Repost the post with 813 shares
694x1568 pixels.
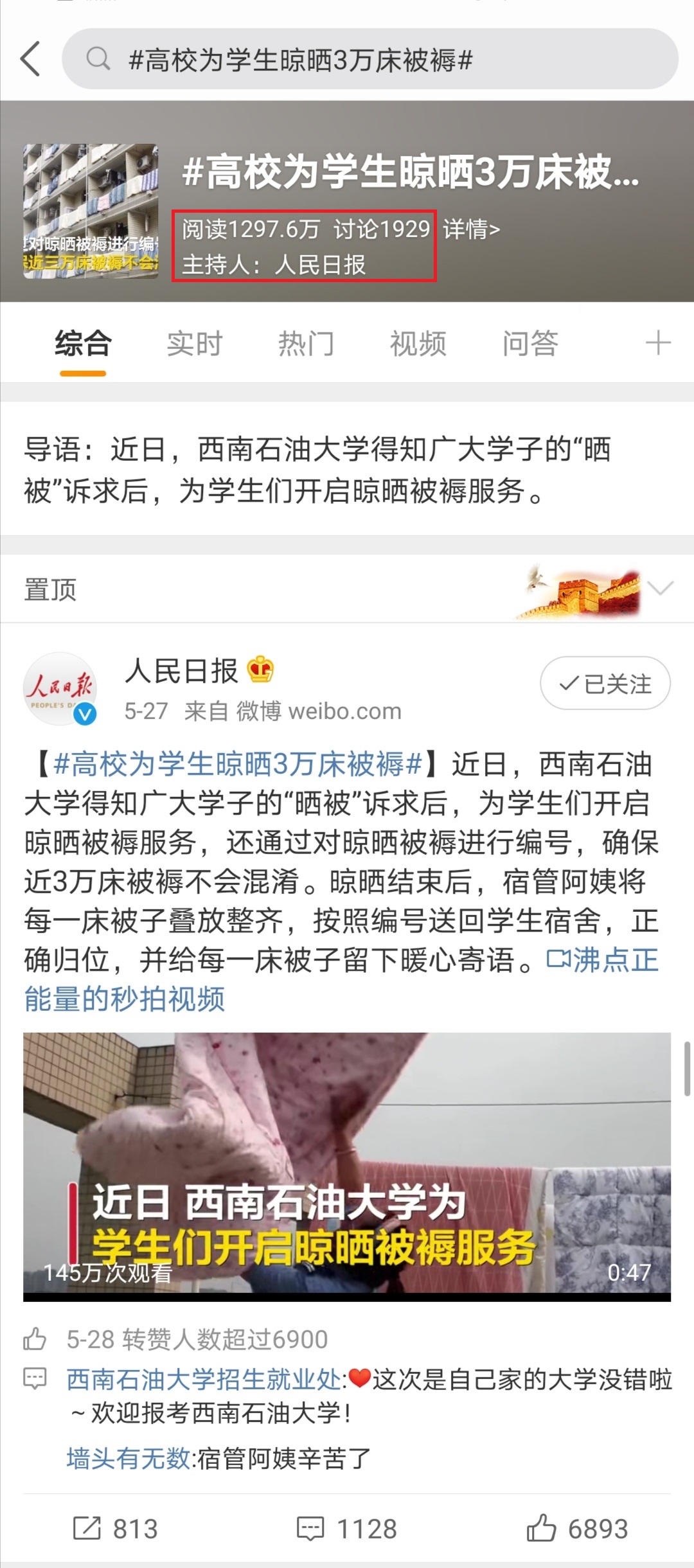116,1529
